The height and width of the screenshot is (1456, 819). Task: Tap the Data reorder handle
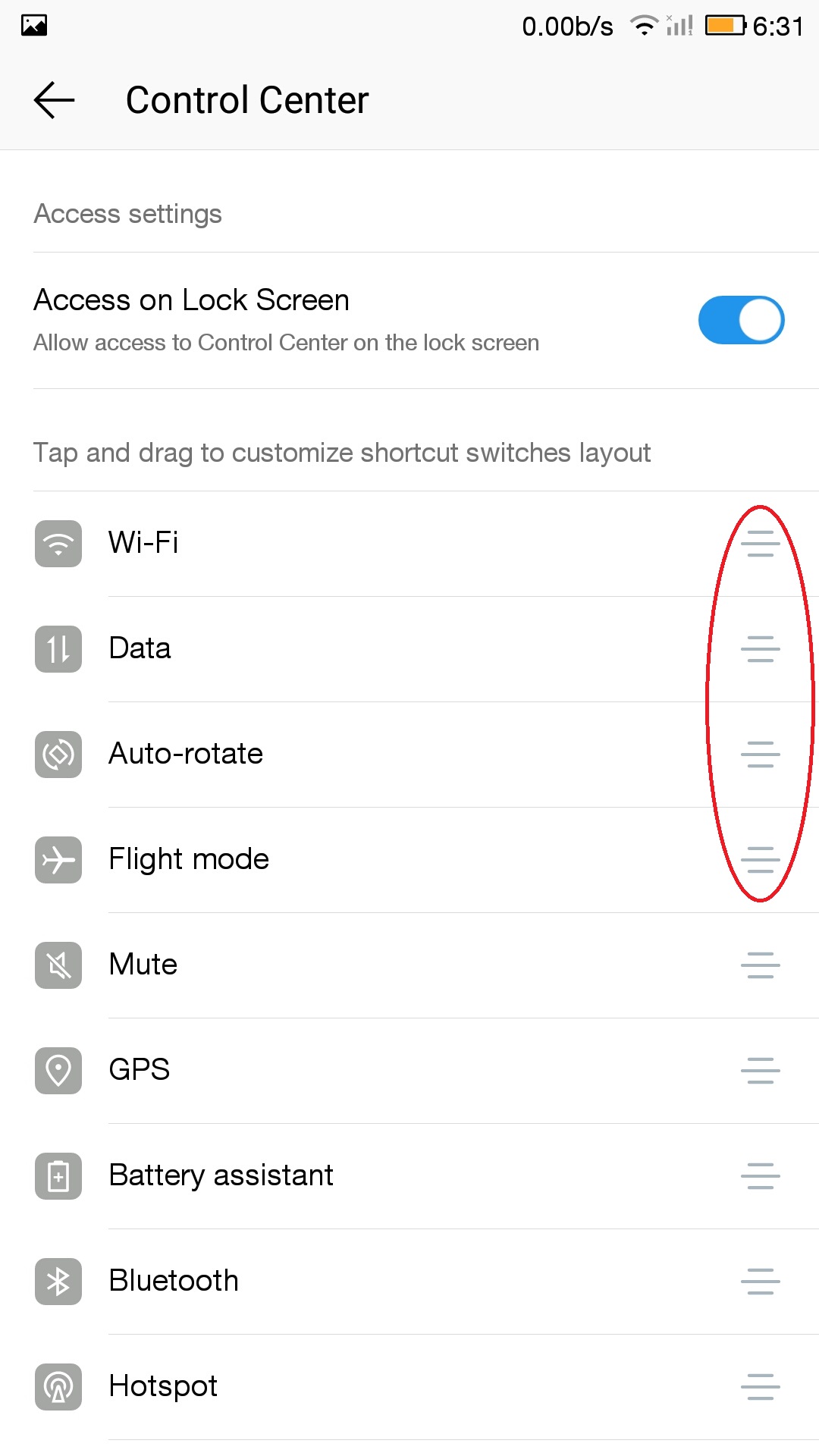point(760,649)
